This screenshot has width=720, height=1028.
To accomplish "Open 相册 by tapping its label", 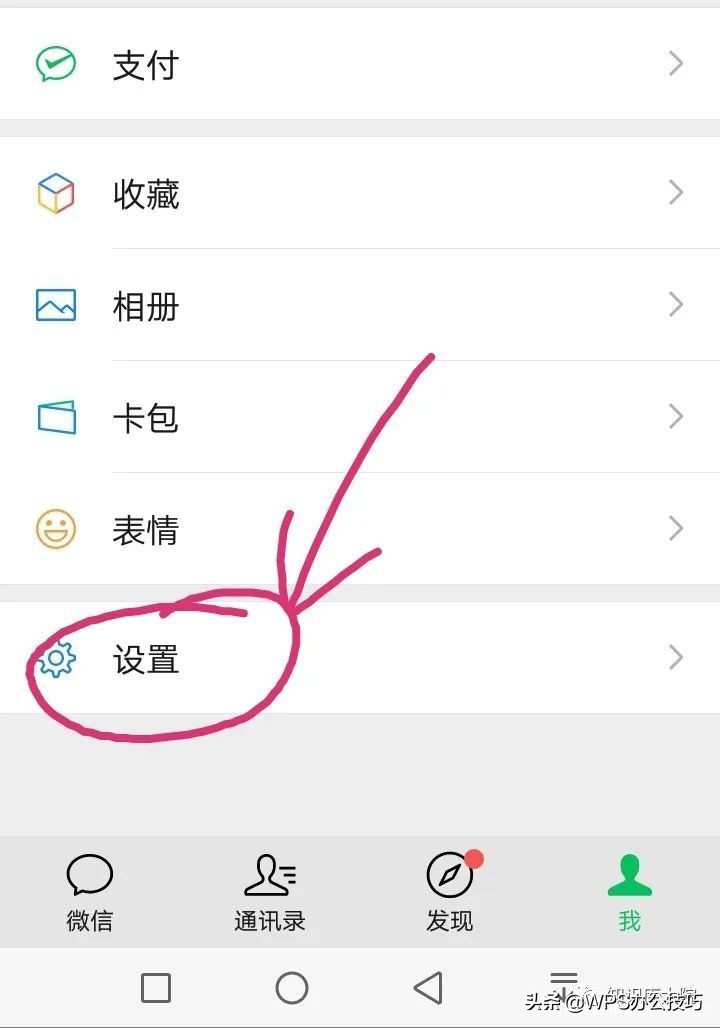I will [x=146, y=306].
